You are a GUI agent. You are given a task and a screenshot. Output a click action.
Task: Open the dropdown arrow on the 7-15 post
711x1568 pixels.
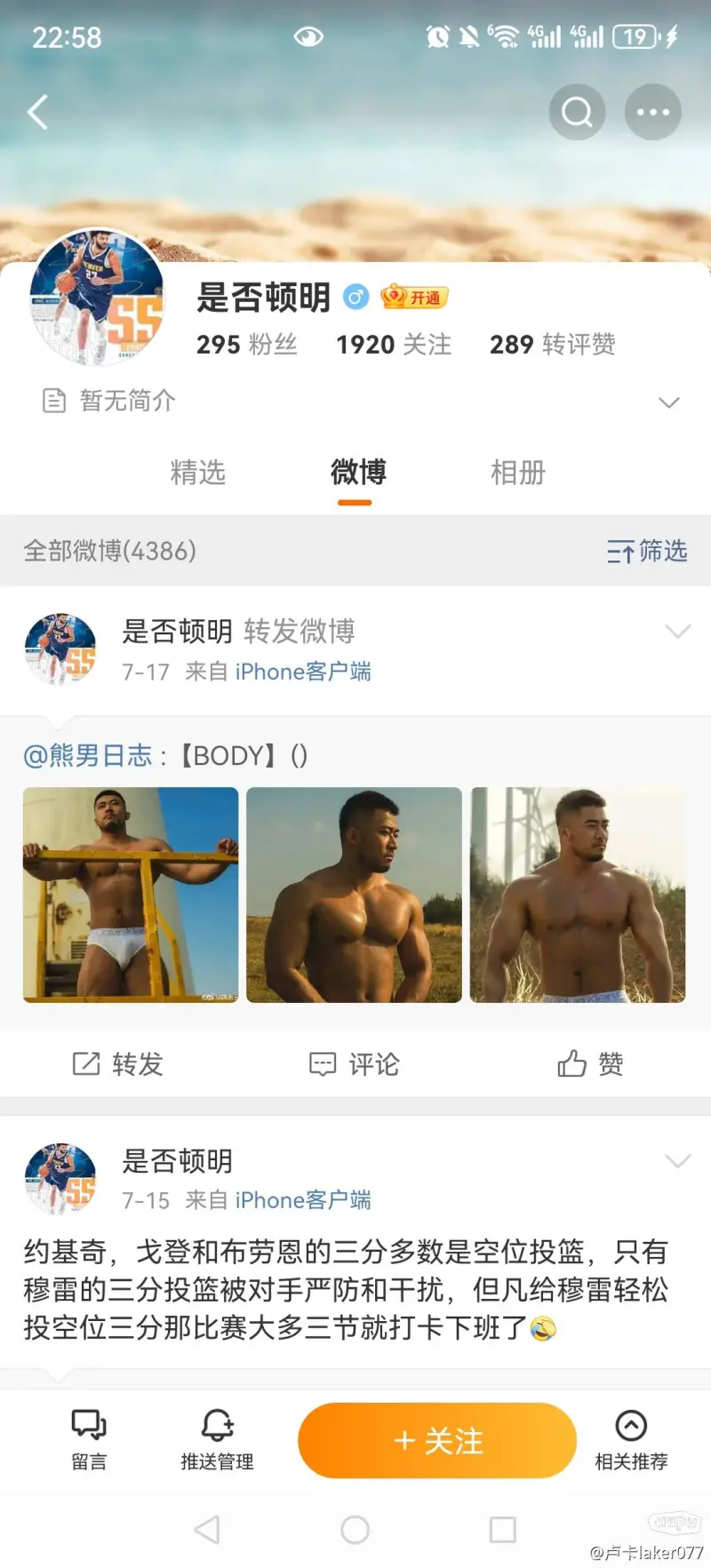(x=677, y=1161)
